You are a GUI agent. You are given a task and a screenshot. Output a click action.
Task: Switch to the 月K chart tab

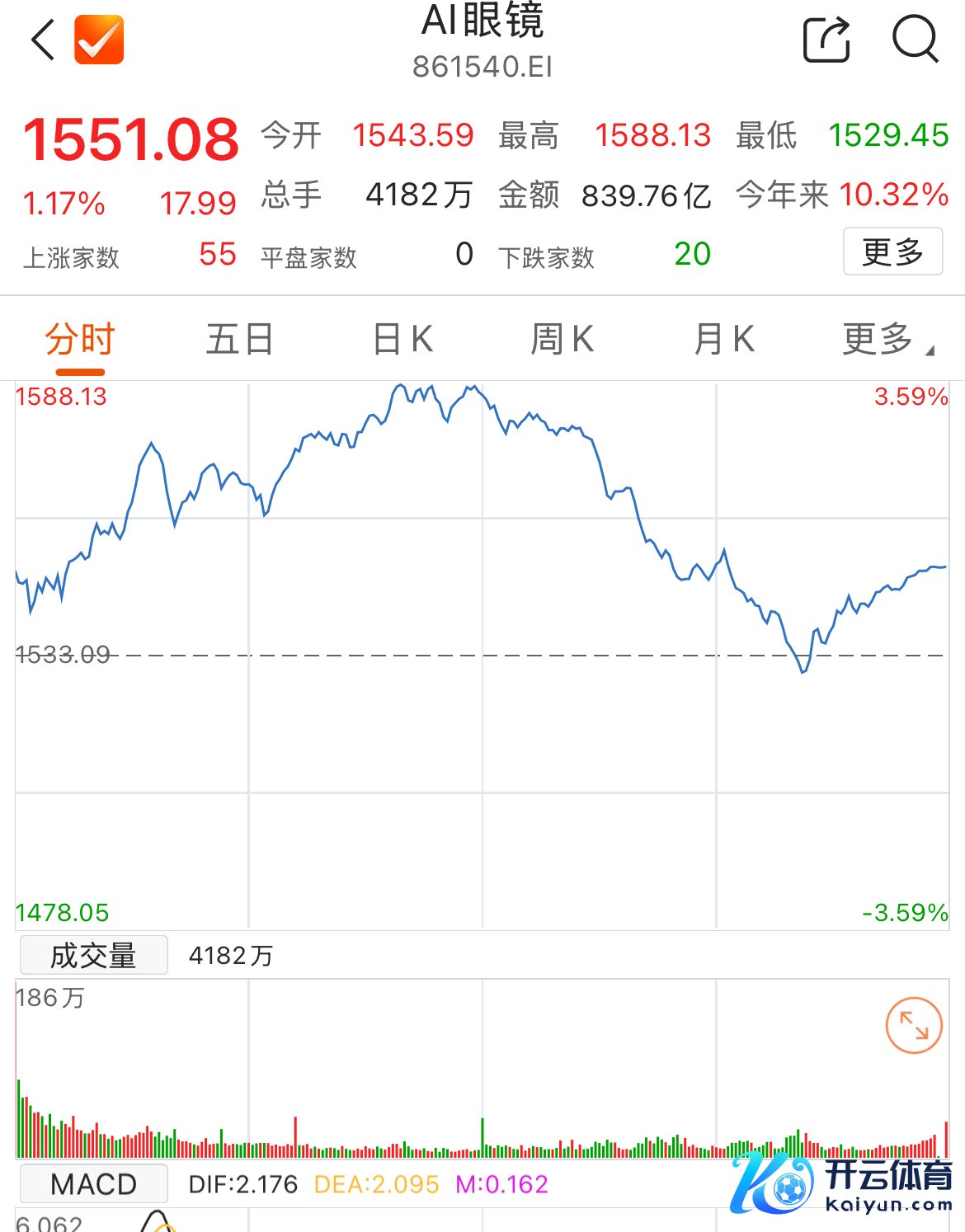724,340
